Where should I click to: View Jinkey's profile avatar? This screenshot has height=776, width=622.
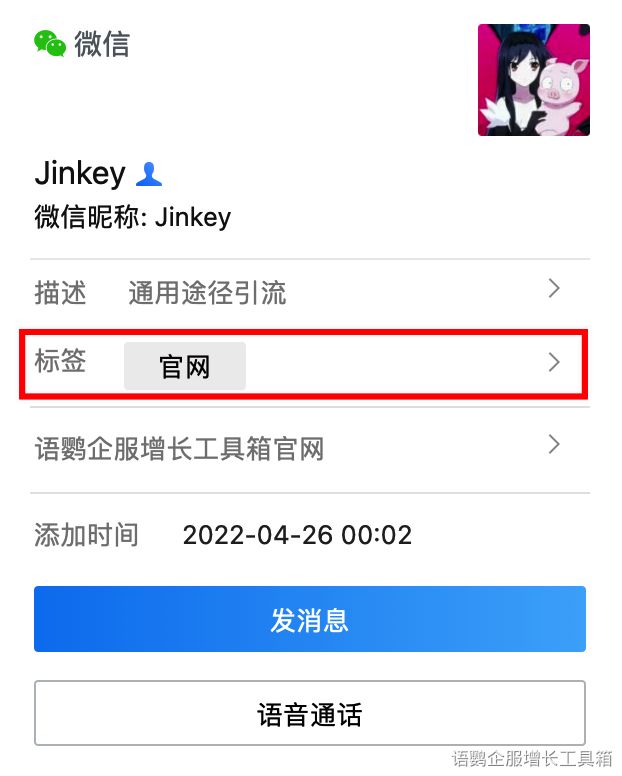tap(534, 80)
